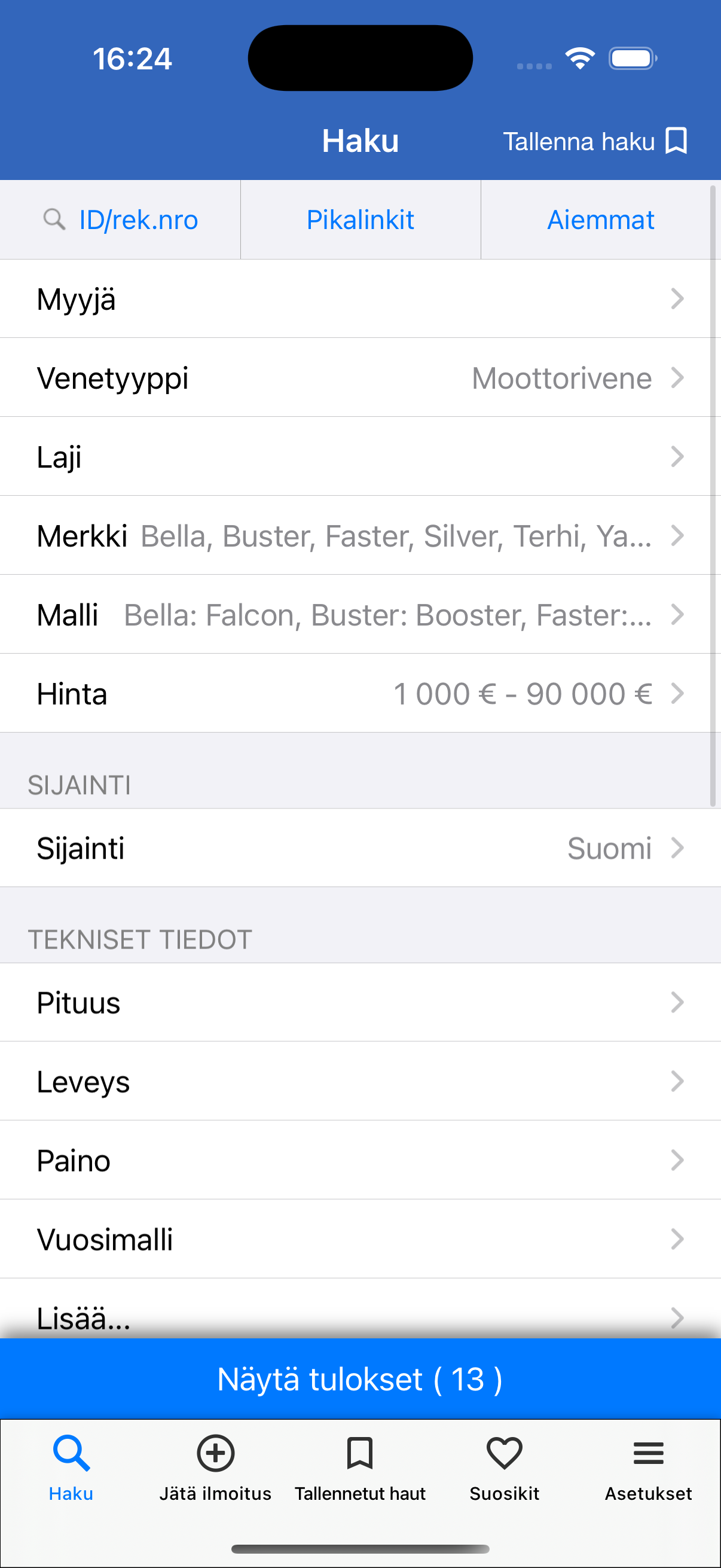Tap Lisää... for more technical filters
721x1568 pixels.
pyautogui.click(x=360, y=1318)
